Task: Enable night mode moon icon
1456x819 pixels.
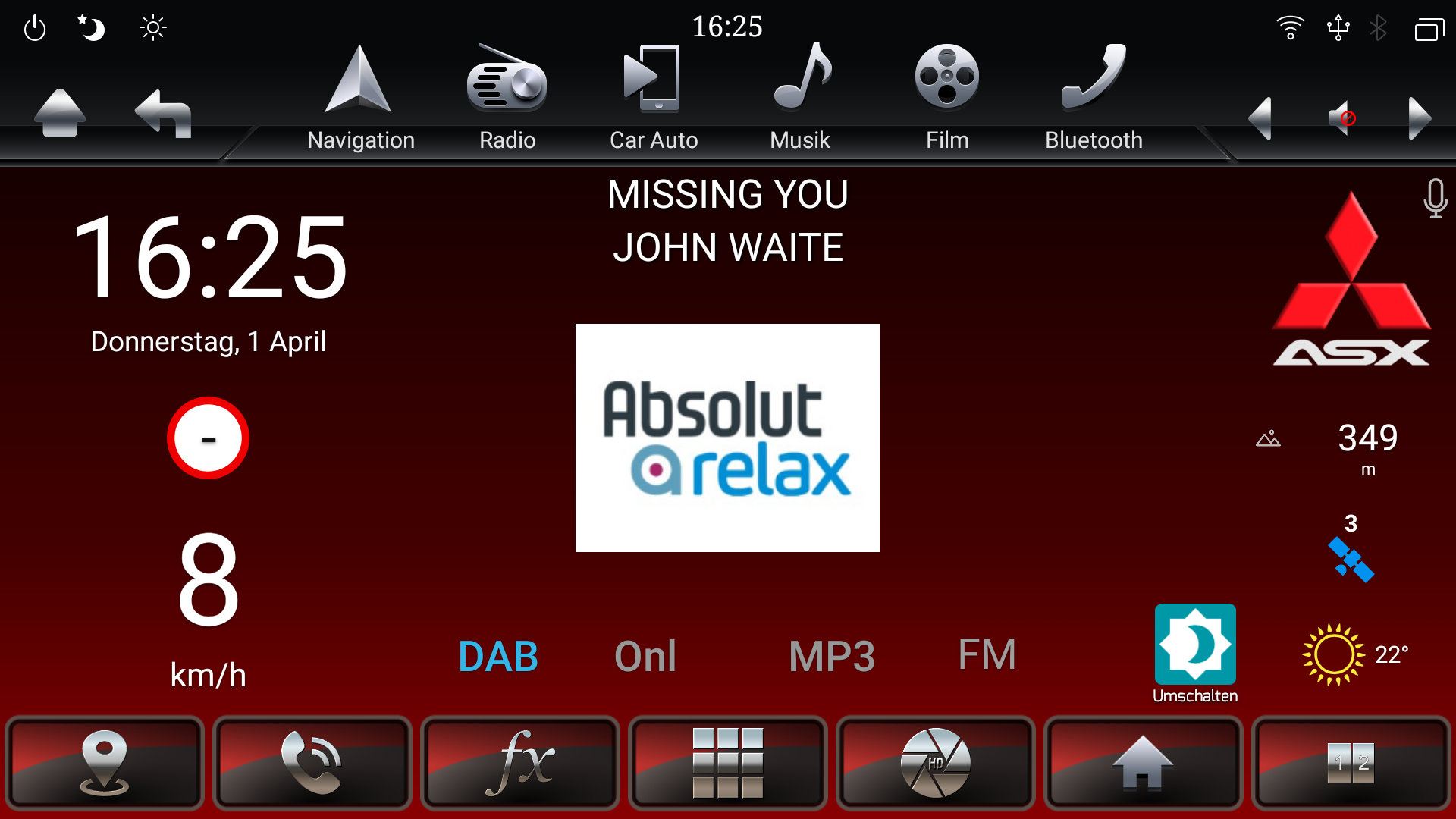Action: [x=92, y=29]
